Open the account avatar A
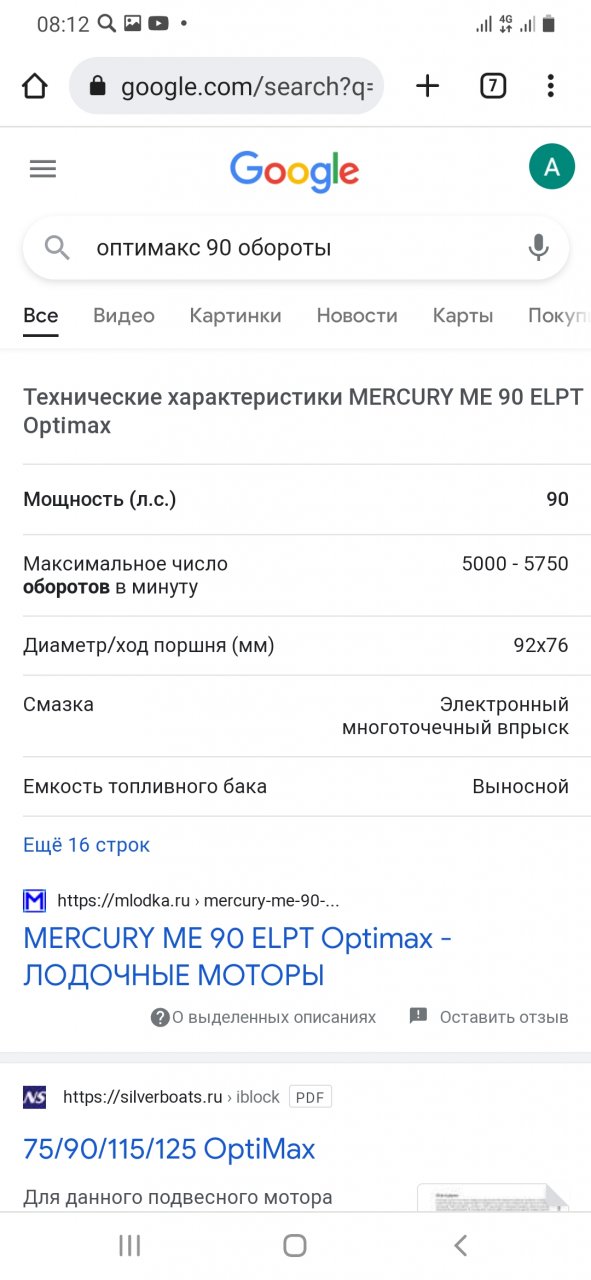The image size is (591, 1280). click(x=552, y=167)
